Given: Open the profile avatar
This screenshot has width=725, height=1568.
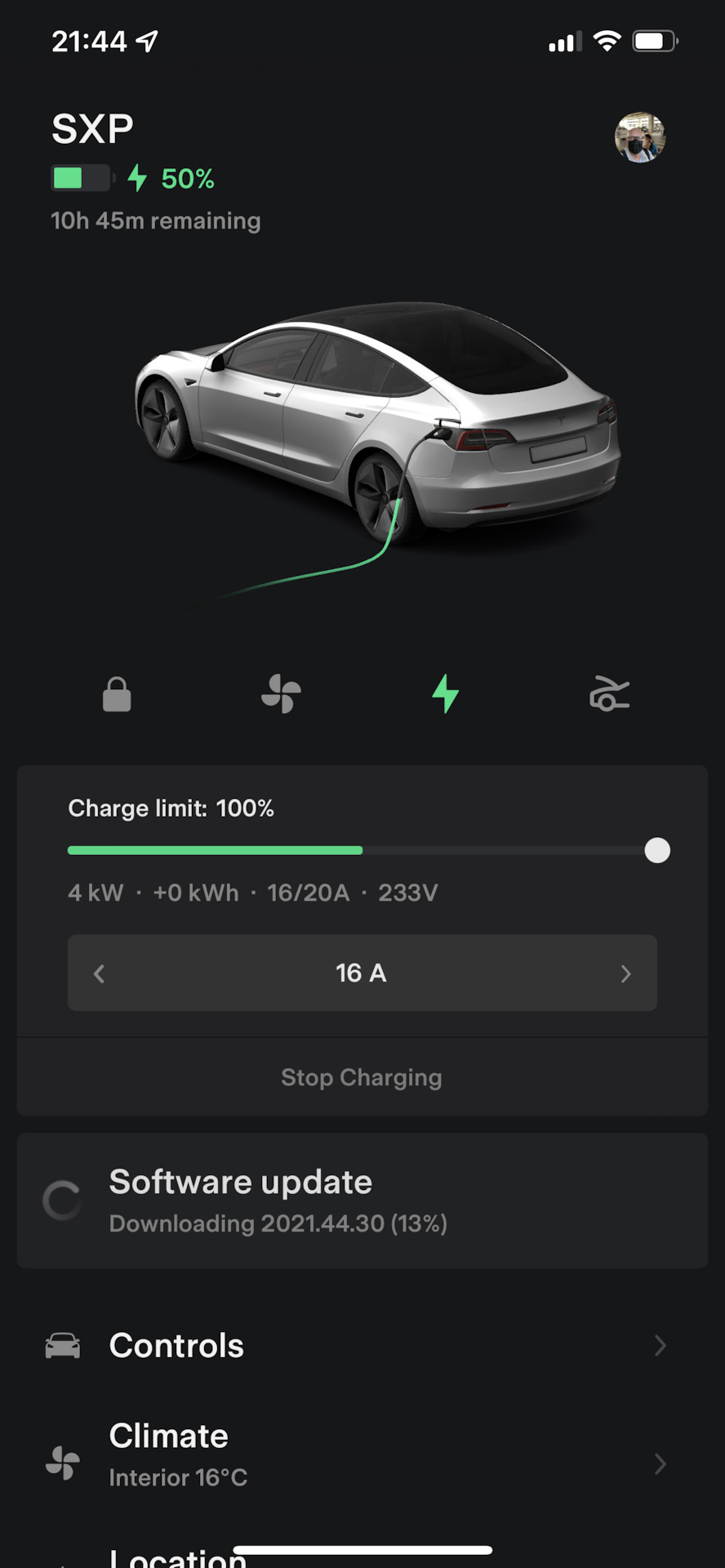Looking at the screenshot, I should [639, 137].
